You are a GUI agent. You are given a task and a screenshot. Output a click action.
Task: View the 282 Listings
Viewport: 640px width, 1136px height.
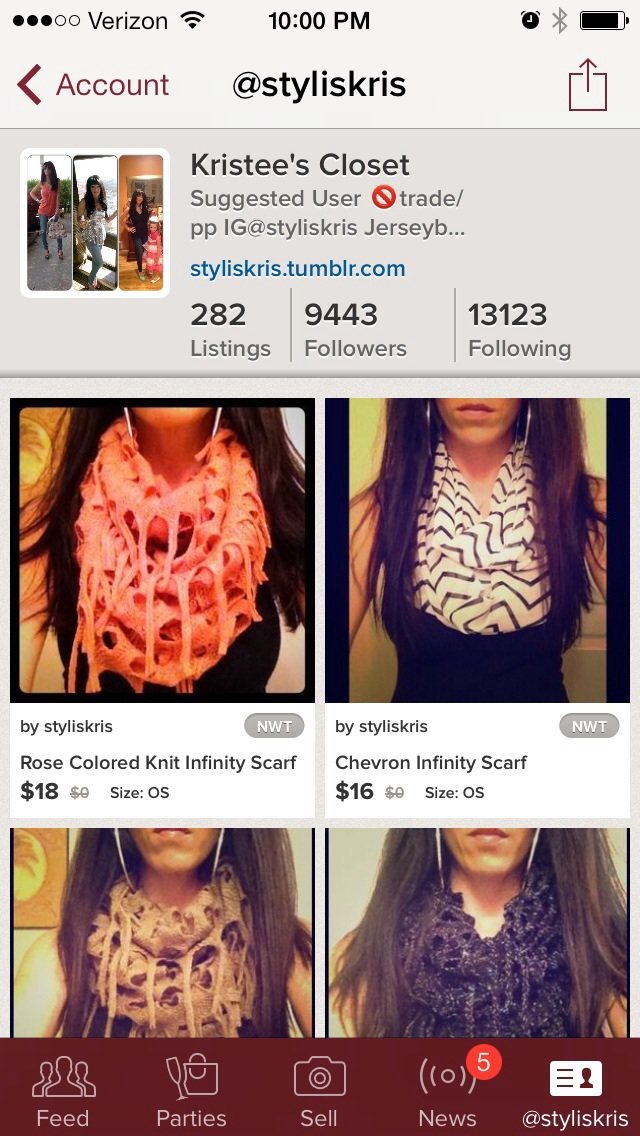coord(230,330)
